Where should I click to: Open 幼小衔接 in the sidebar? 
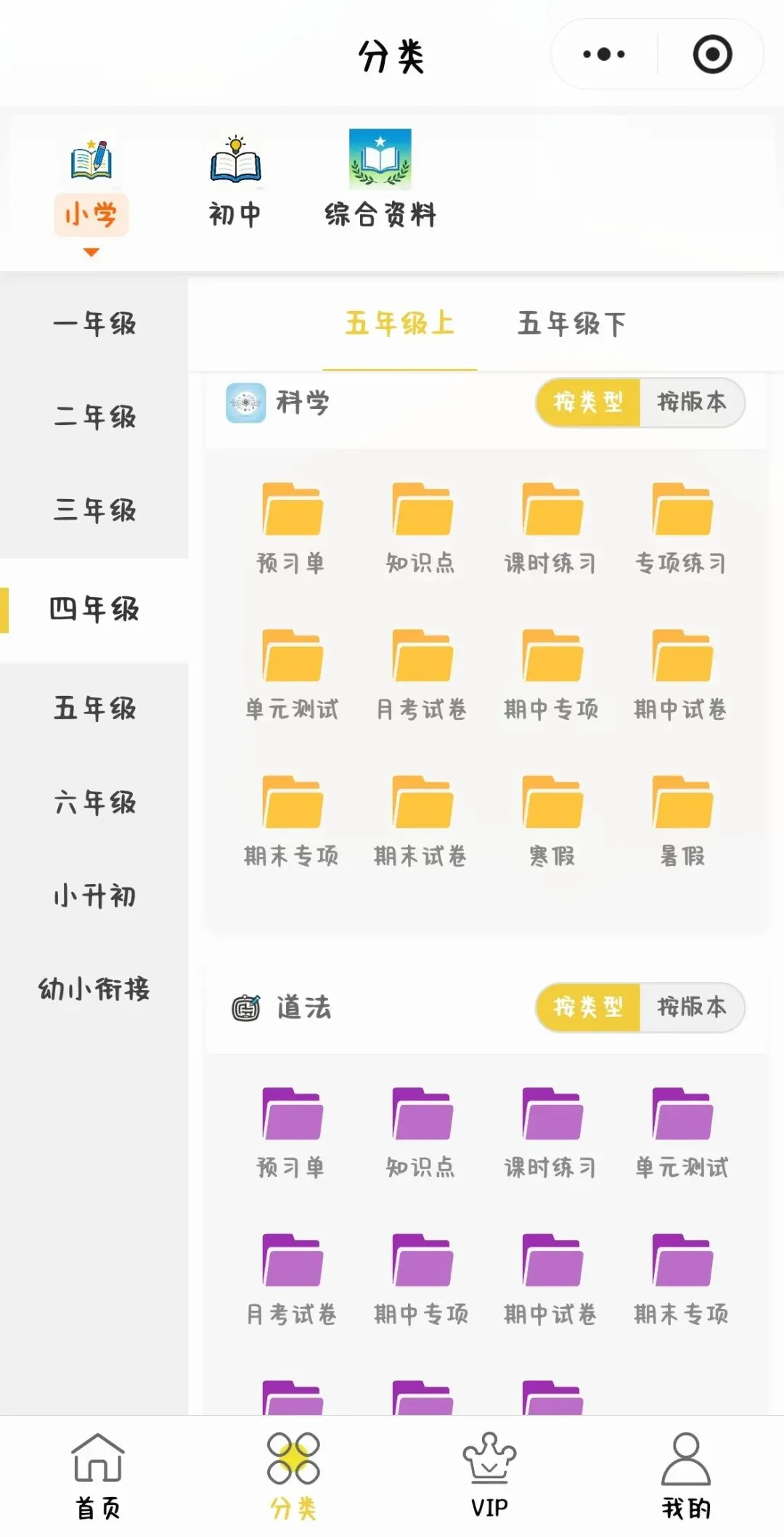pyautogui.click(x=94, y=989)
